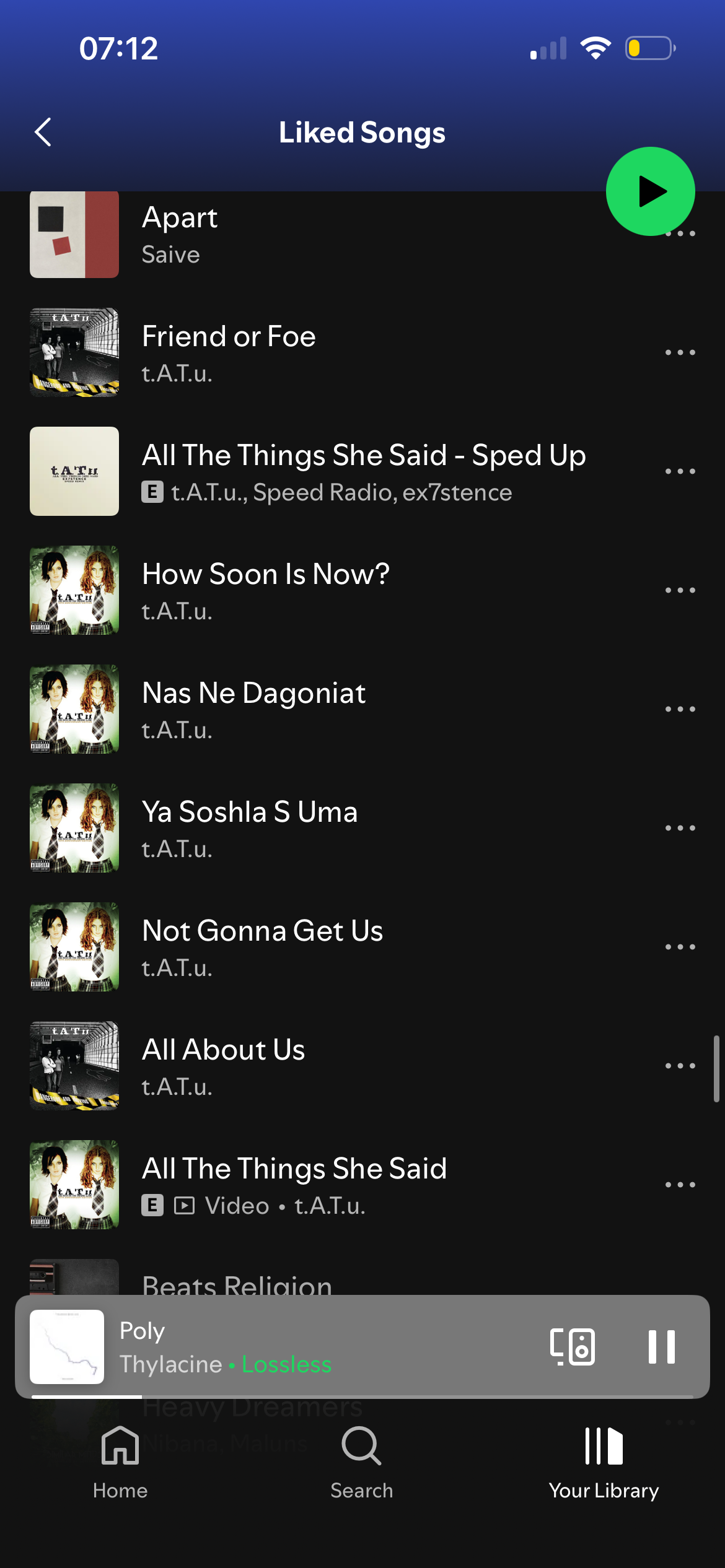This screenshot has height=1568, width=725.
Task: Open options for Nas Ne Dagoniat
Action: [680, 709]
